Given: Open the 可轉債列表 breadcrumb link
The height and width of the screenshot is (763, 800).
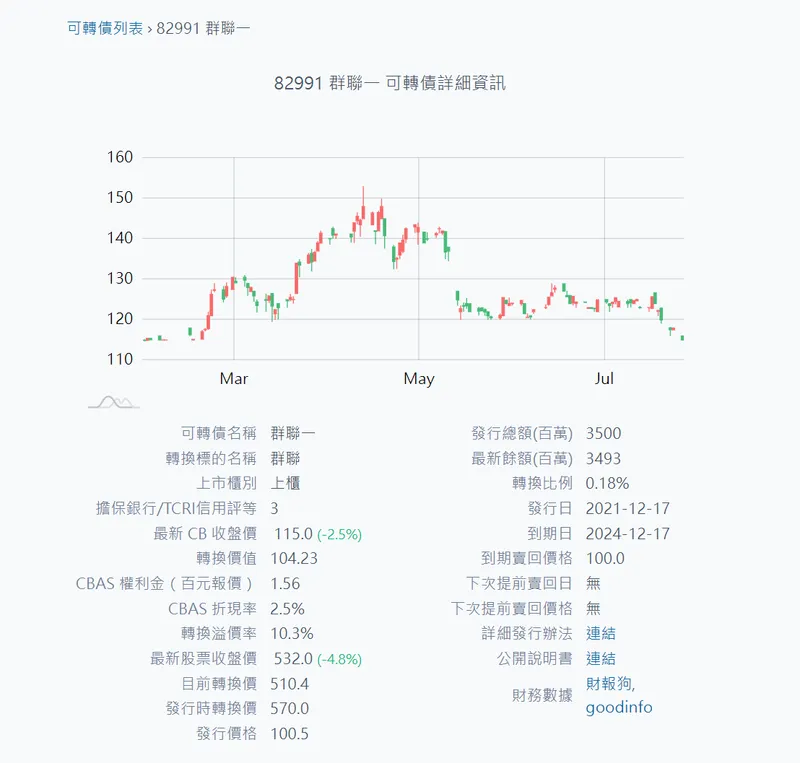Looking at the screenshot, I should click(105, 28).
